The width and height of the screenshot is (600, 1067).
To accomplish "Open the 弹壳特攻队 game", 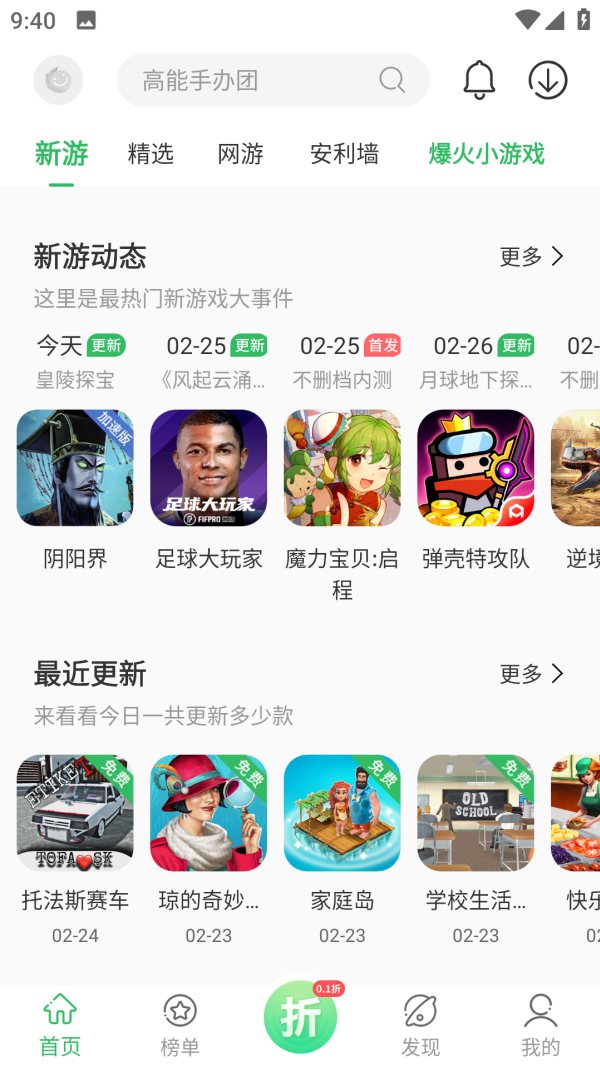I will [476, 468].
